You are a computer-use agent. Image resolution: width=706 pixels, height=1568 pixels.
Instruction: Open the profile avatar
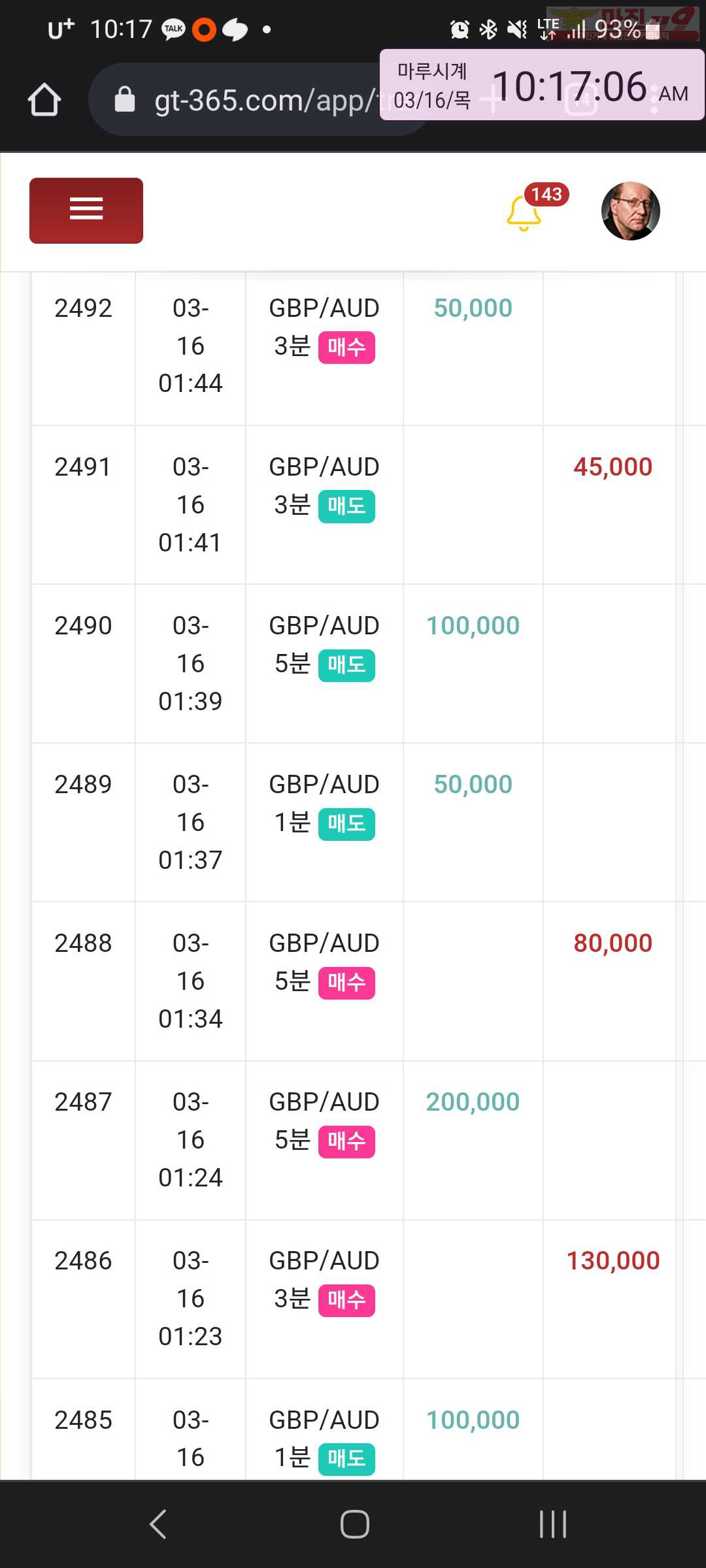630,211
